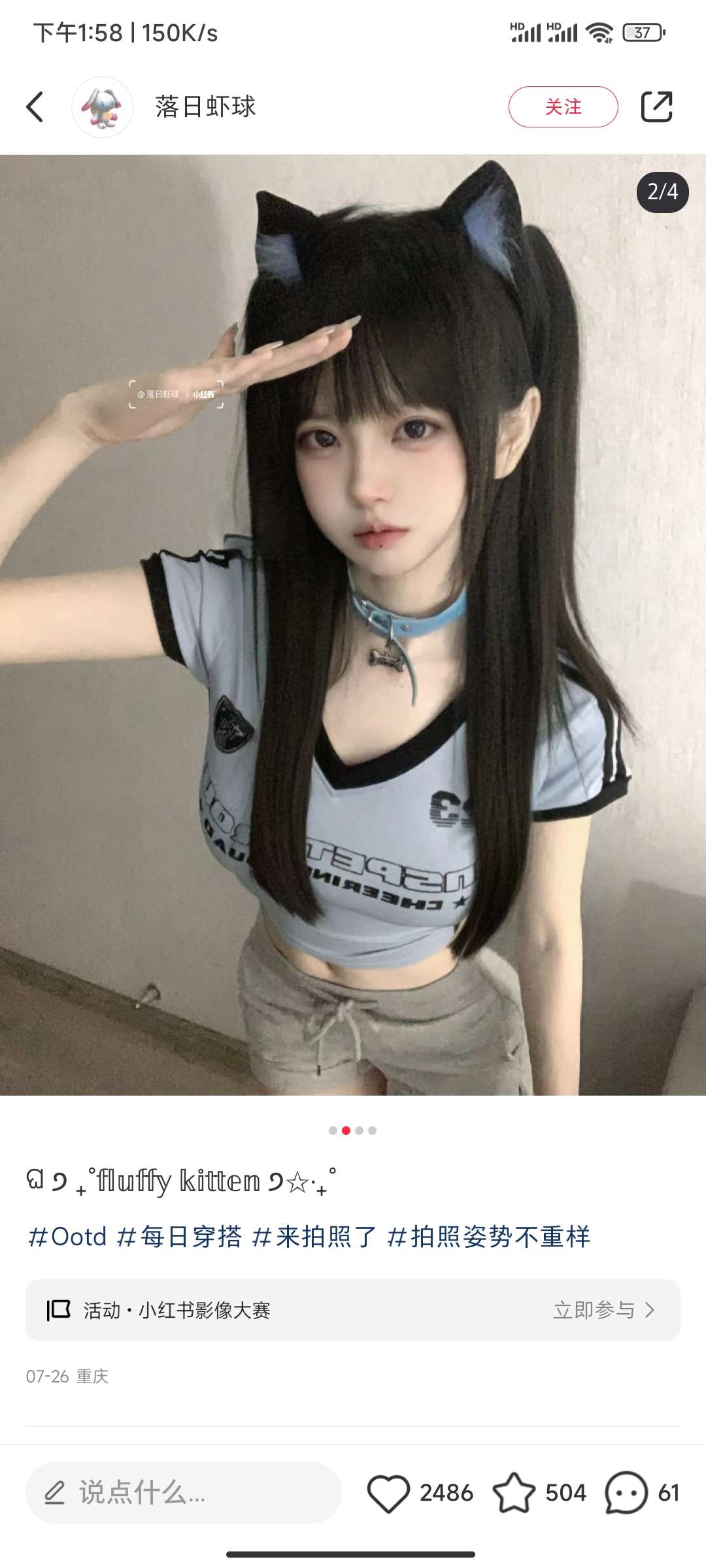The width and height of the screenshot is (706, 1568).
Task: Join the 小红书影像大赛 activity via 立即参与
Action: point(603,1310)
